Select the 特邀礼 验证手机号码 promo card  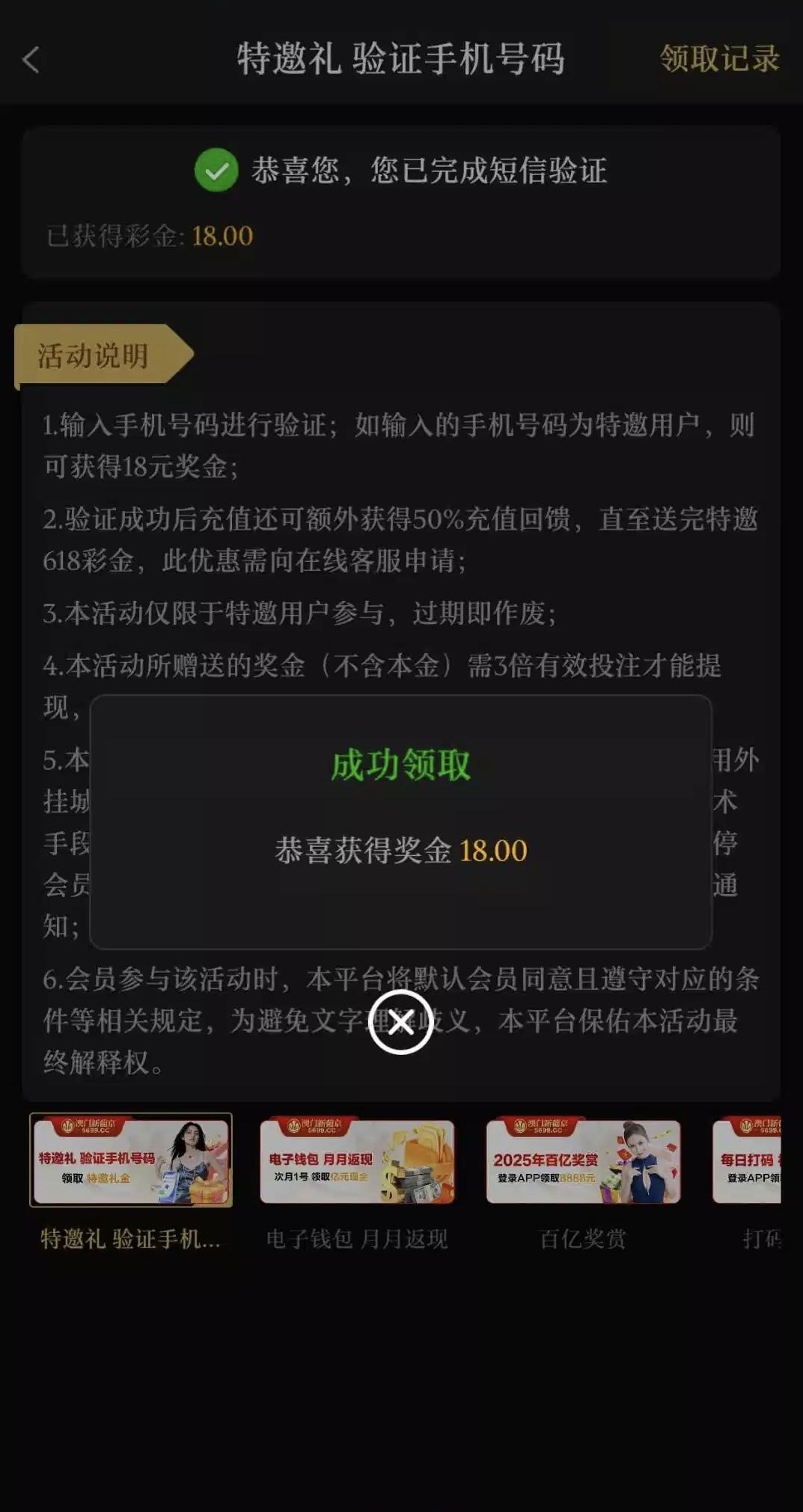pyautogui.click(x=131, y=1160)
